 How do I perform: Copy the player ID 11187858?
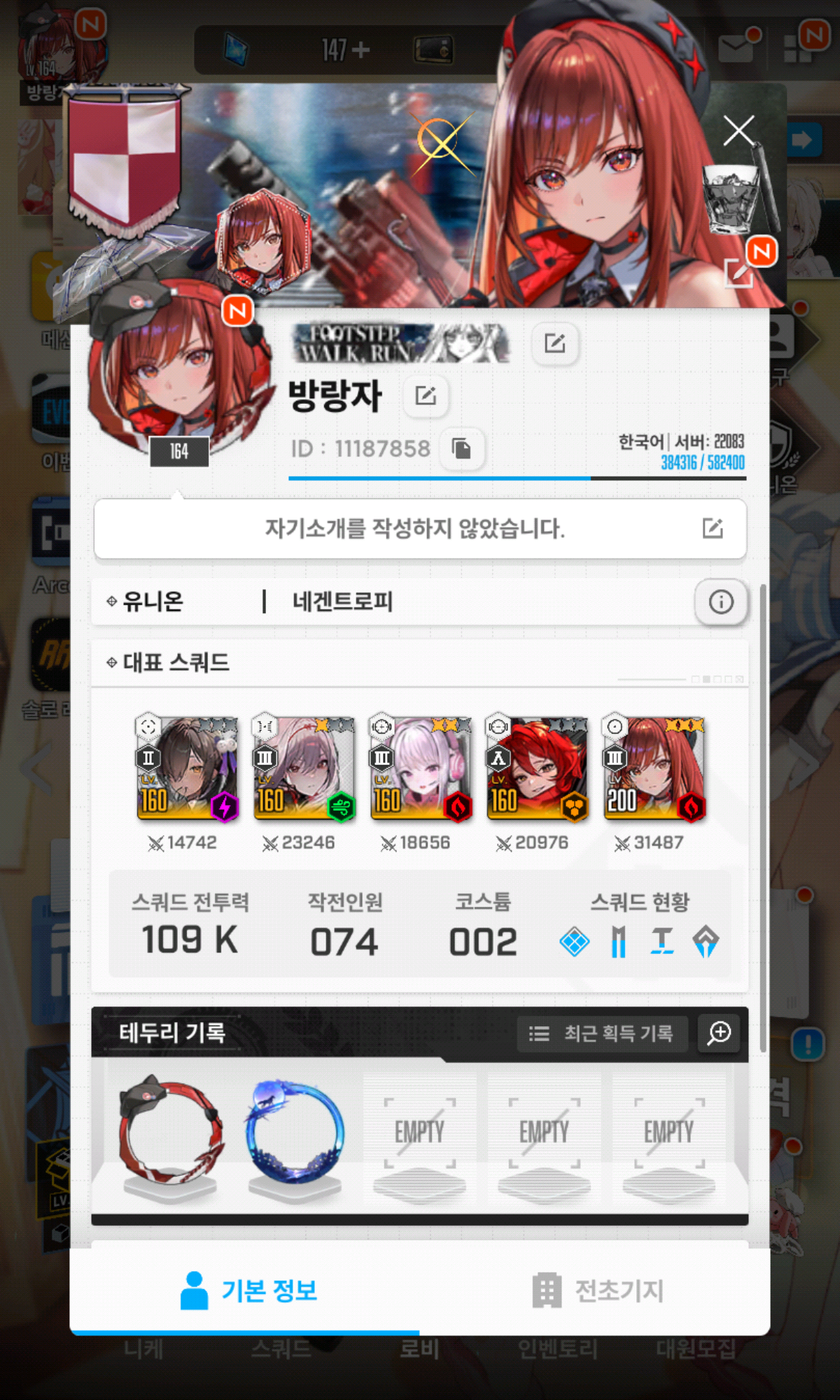click(461, 449)
